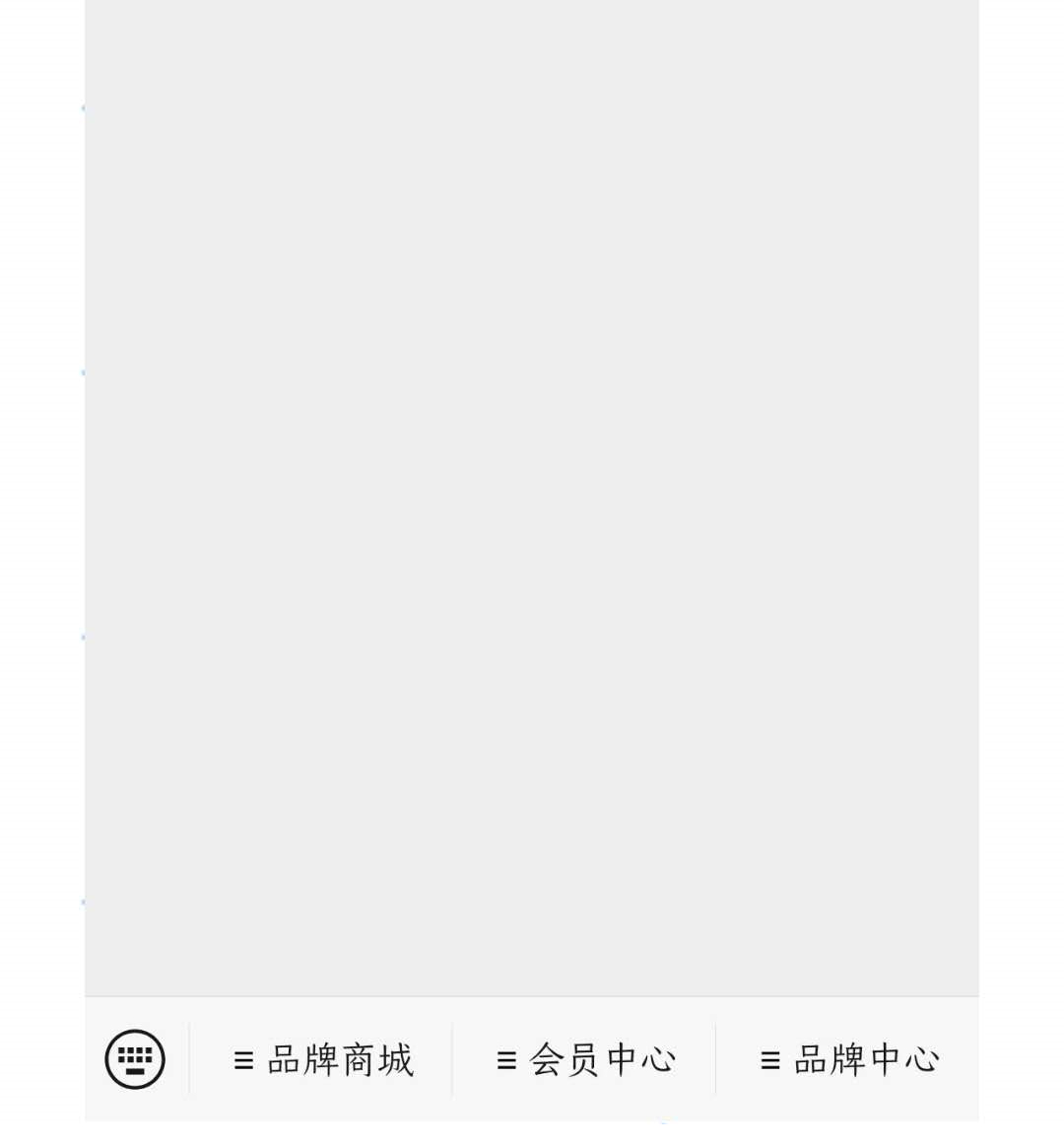Open the 会员中心 menu

[585, 1060]
